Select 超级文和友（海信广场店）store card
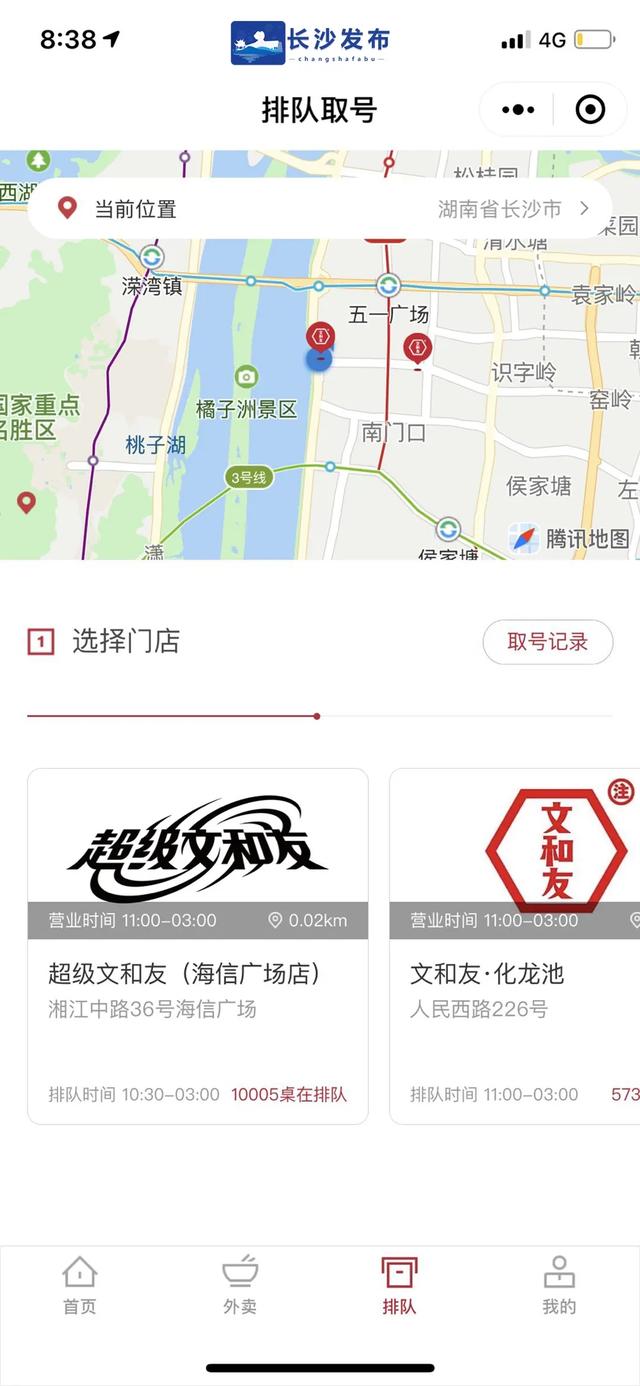Screen dimensions: 640x1386 pos(198,945)
